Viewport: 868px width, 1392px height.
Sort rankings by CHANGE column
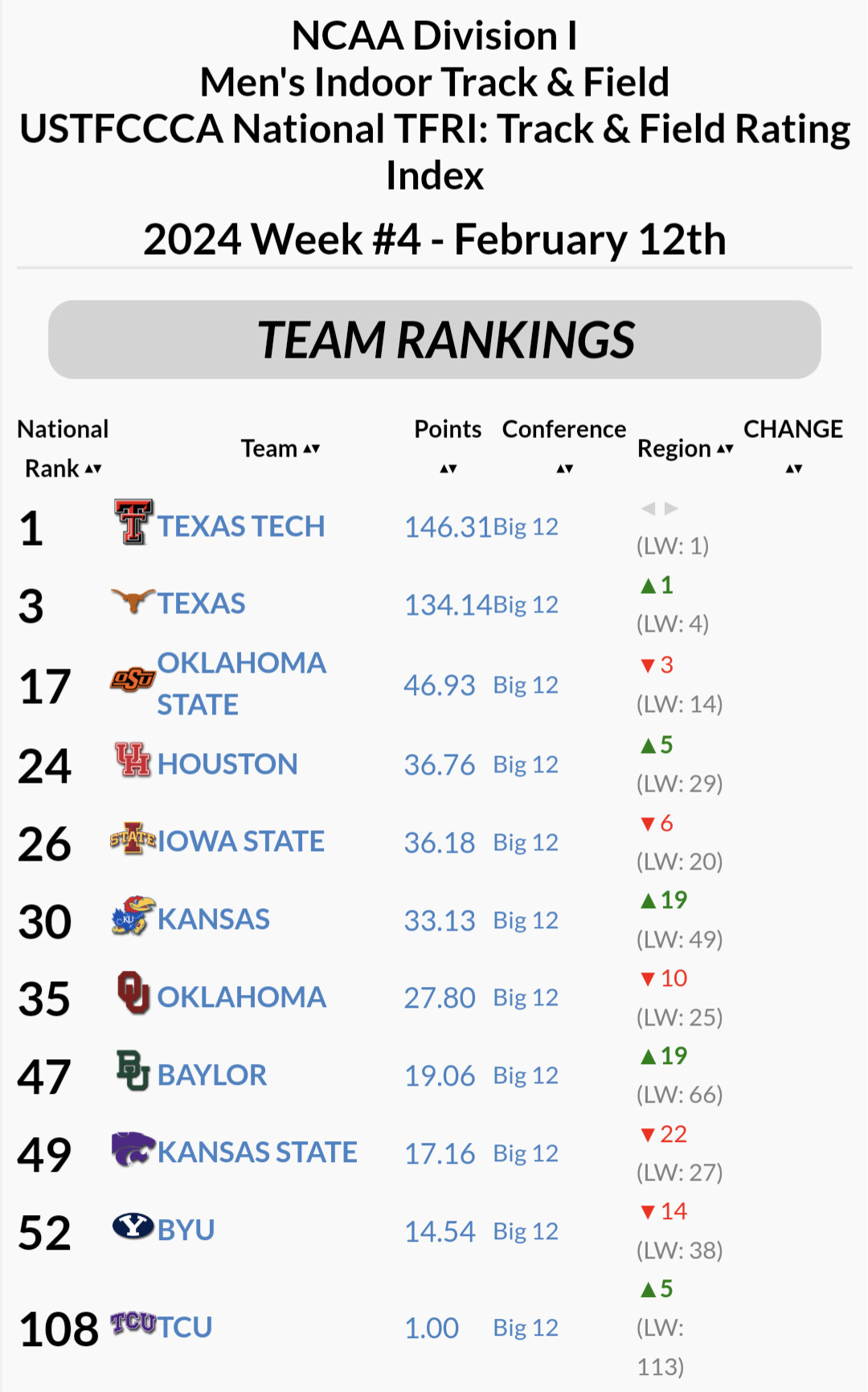click(793, 448)
